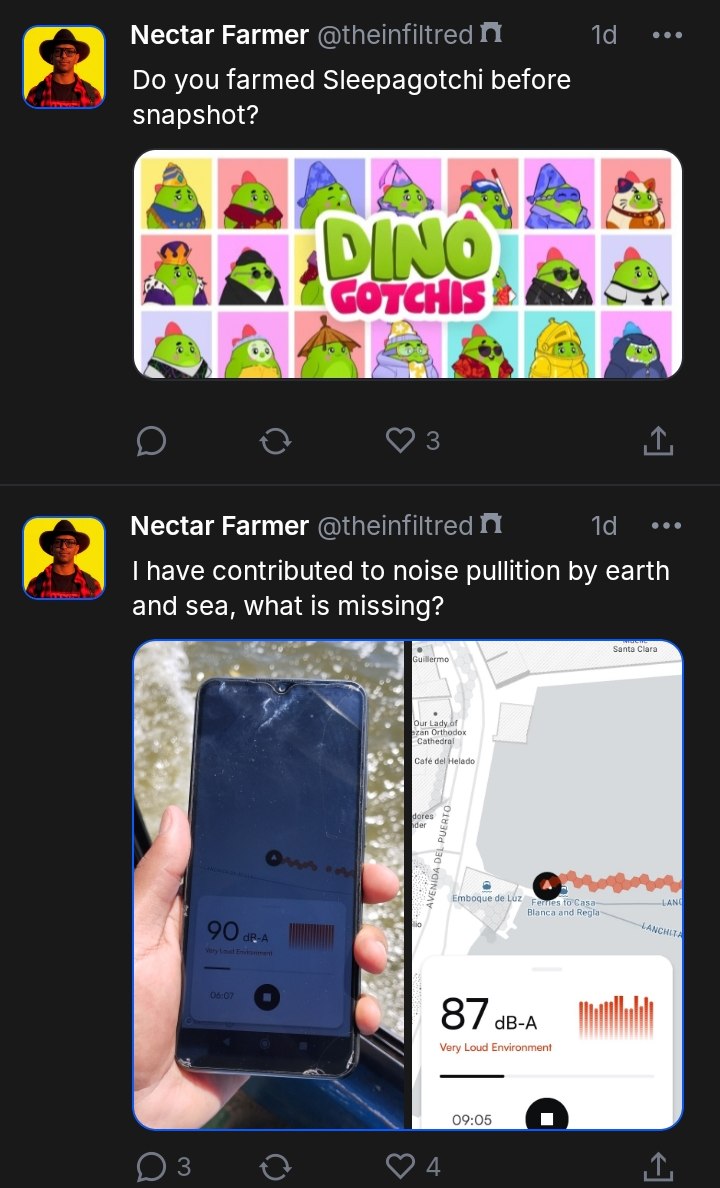Image resolution: width=720 pixels, height=1188 pixels.
Task: Reply to the noise pollution post
Action: (x=151, y=1166)
